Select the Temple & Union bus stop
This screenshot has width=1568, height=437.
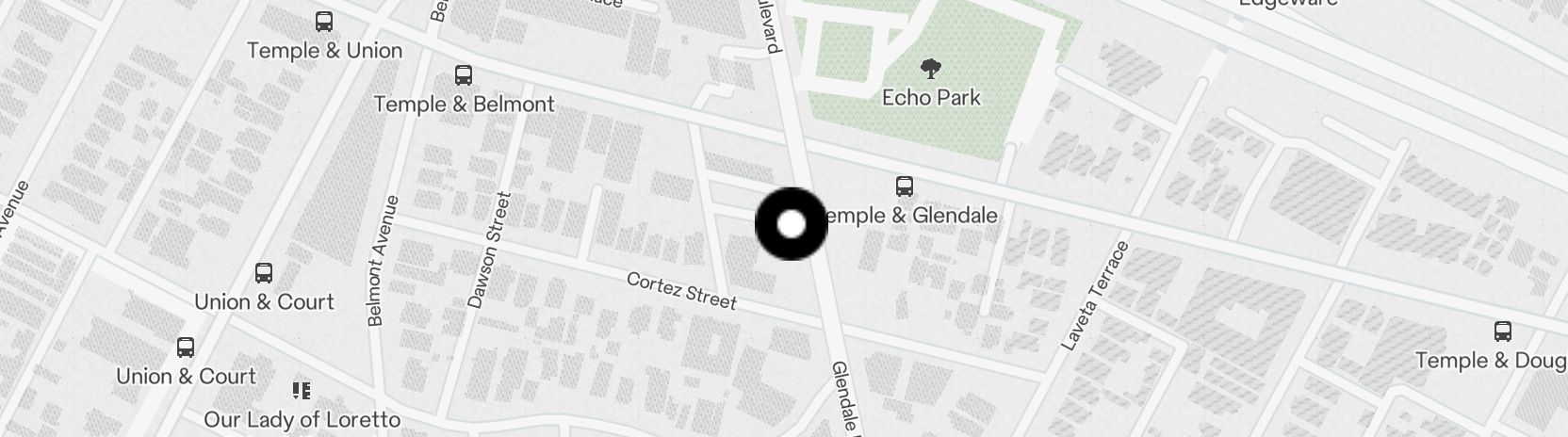click(324, 22)
